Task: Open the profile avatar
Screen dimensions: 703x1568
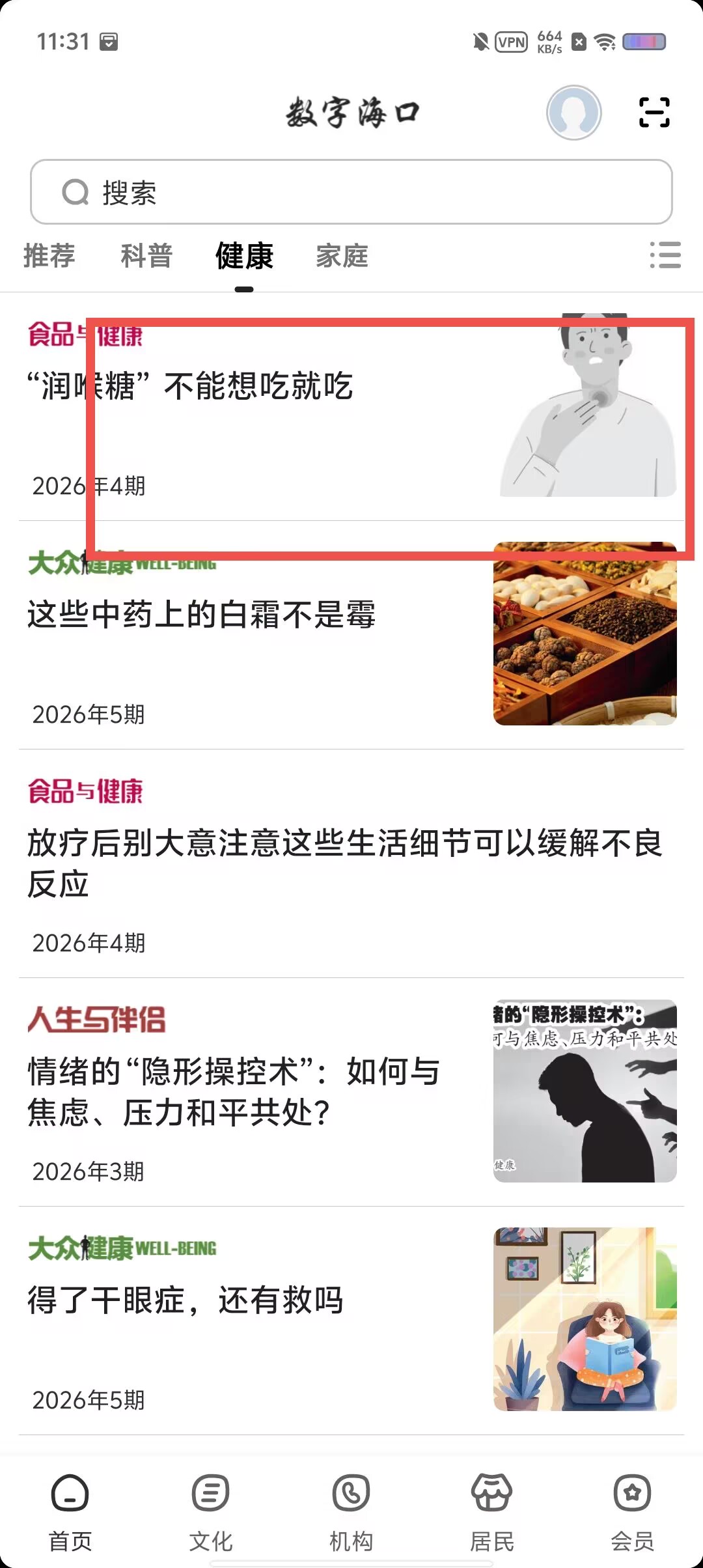Action: [573, 113]
